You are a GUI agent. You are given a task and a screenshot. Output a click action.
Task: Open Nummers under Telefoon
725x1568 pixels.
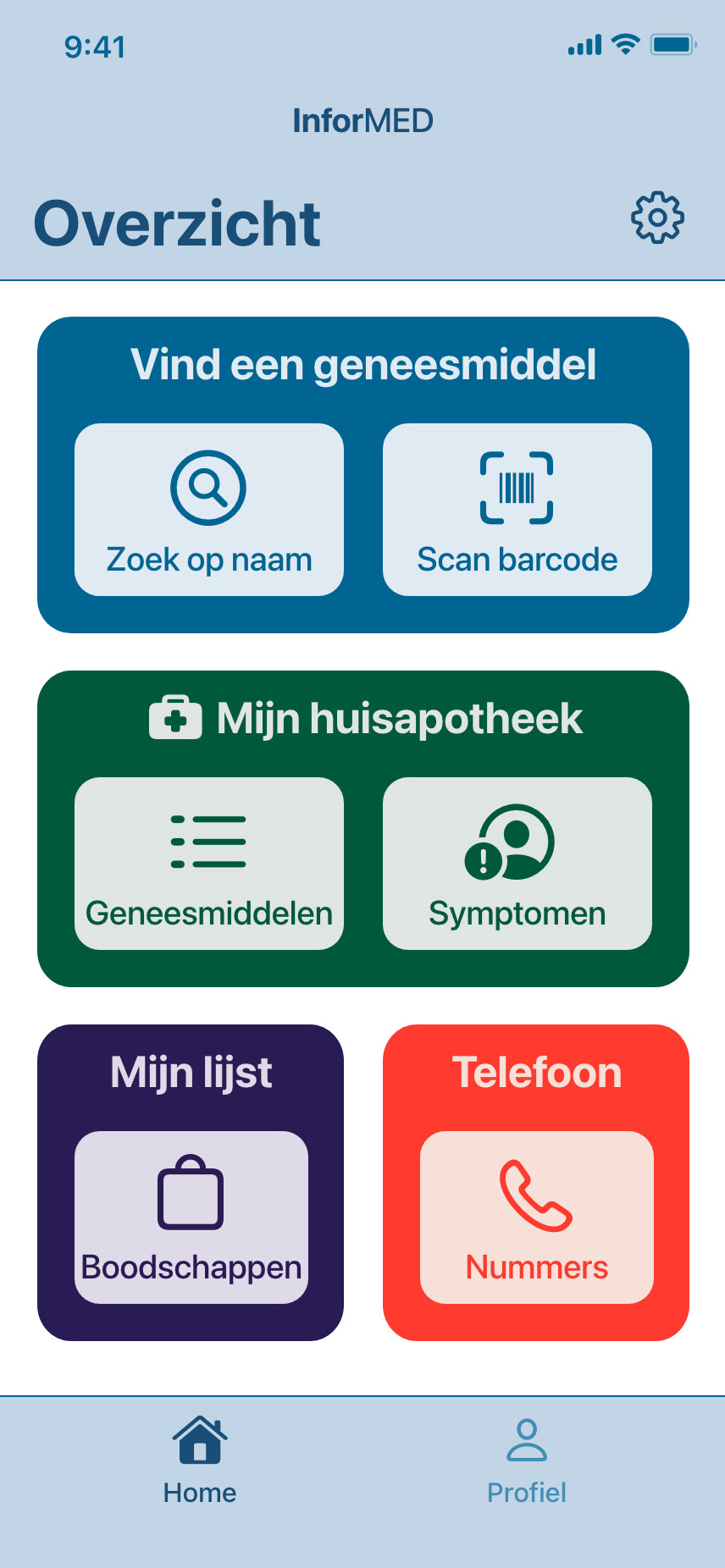536,1217
